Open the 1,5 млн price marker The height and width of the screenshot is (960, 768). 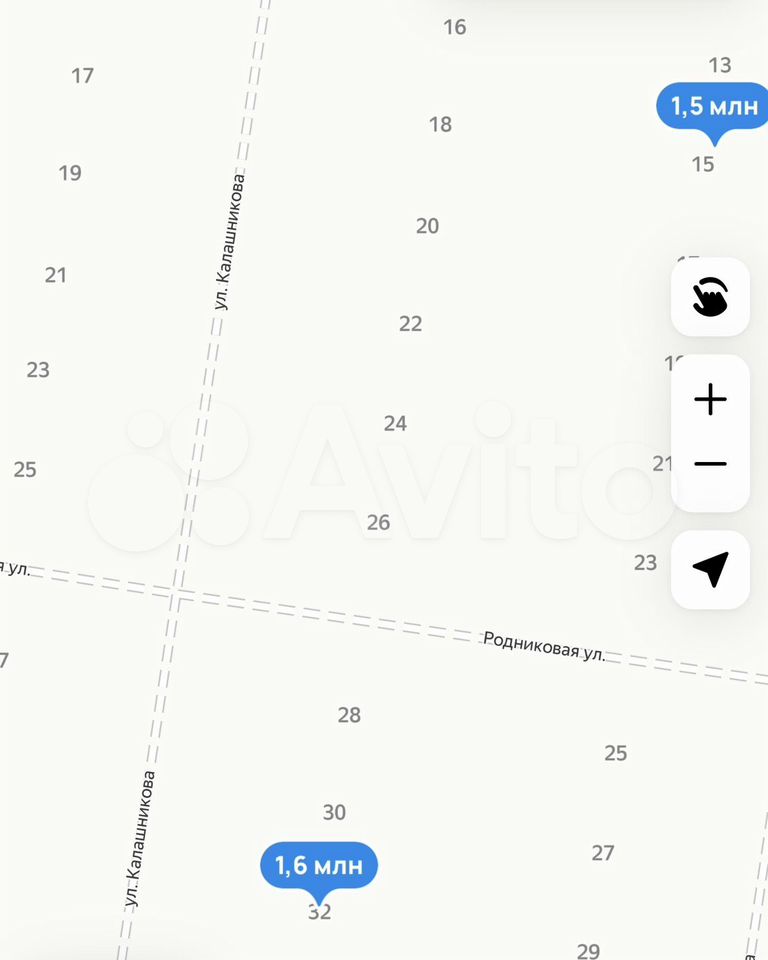pyautogui.click(x=713, y=106)
